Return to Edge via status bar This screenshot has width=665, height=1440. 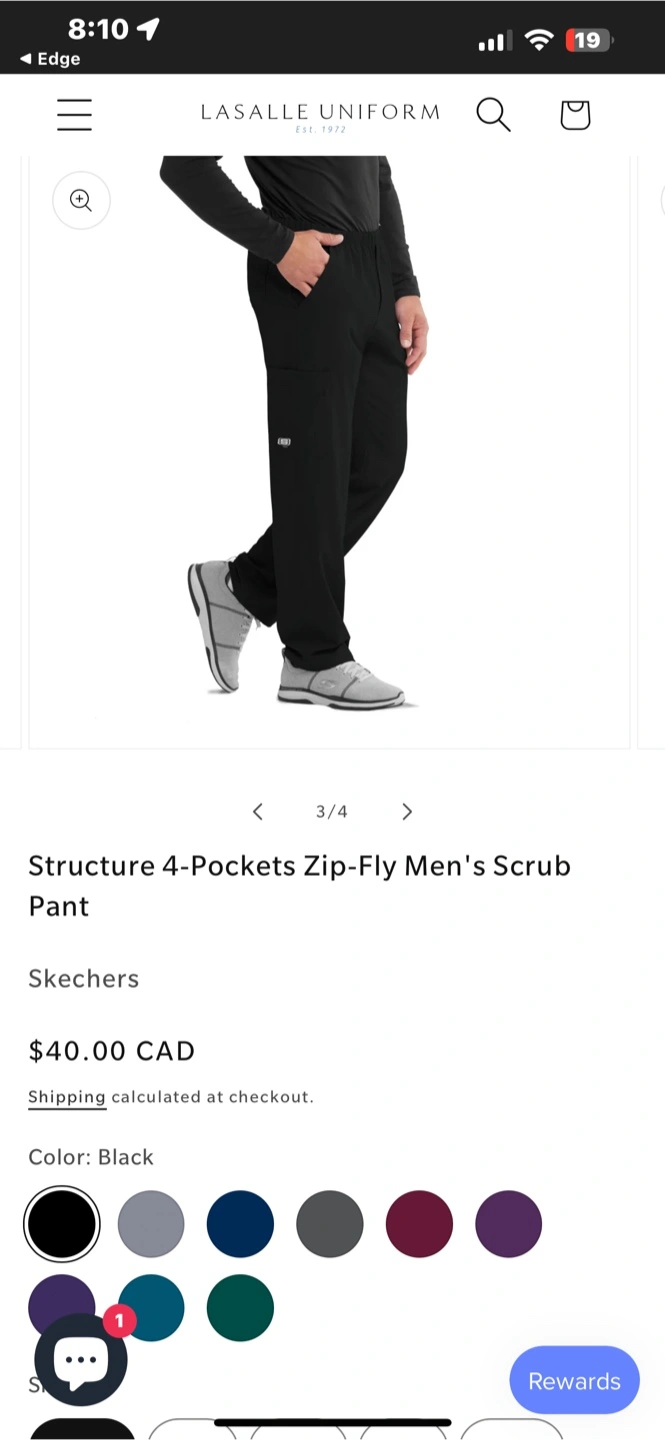pyautogui.click(x=50, y=59)
